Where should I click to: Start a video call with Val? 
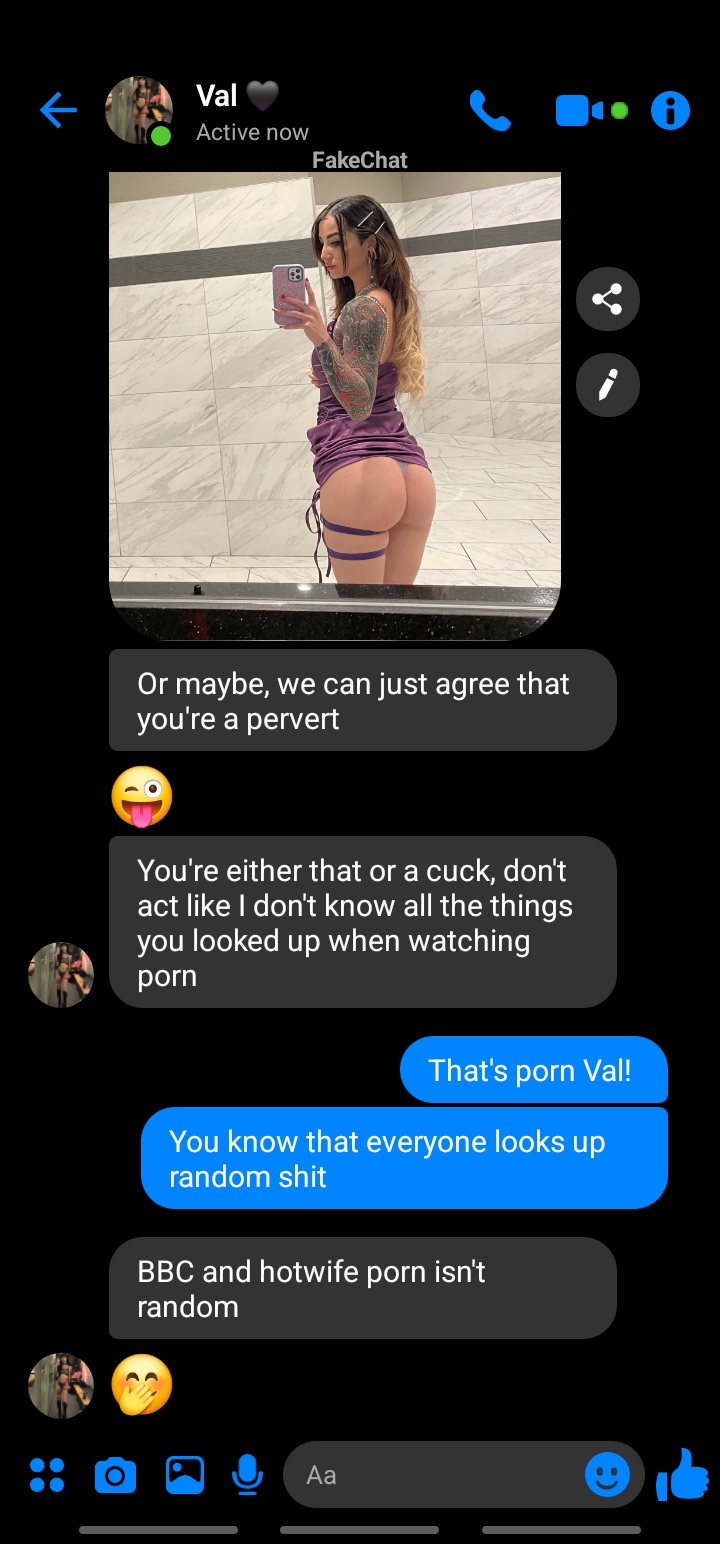tap(580, 110)
